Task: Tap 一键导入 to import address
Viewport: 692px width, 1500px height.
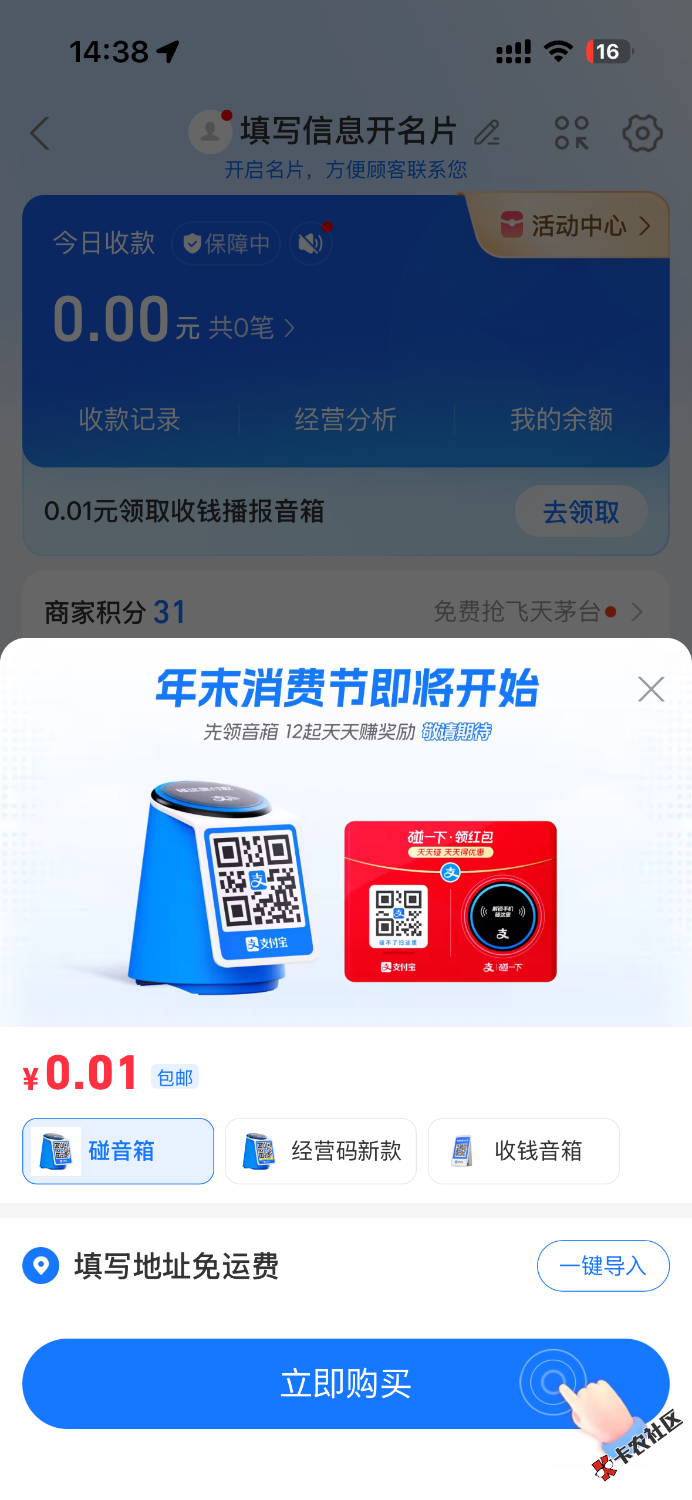Action: [x=603, y=1266]
